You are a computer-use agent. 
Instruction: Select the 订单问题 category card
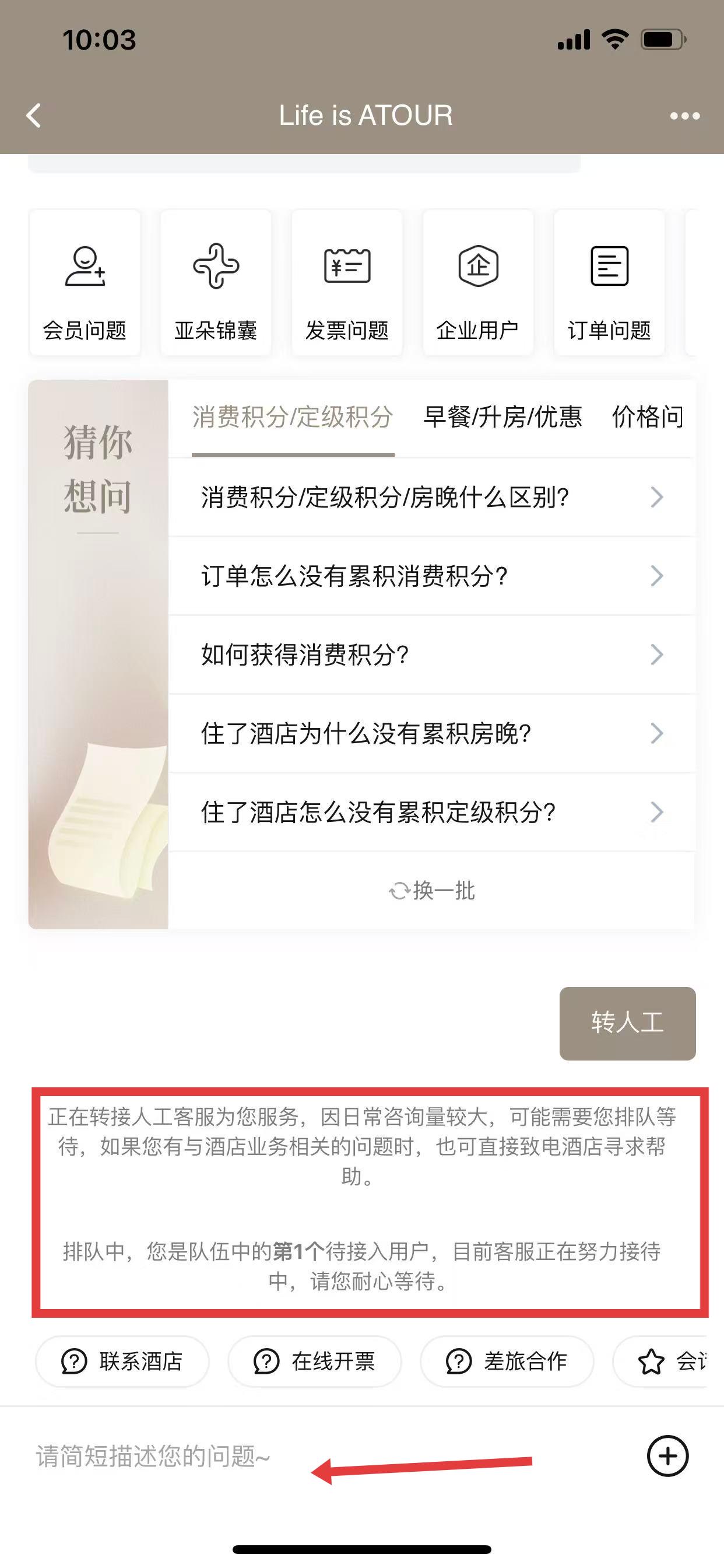[x=609, y=283]
